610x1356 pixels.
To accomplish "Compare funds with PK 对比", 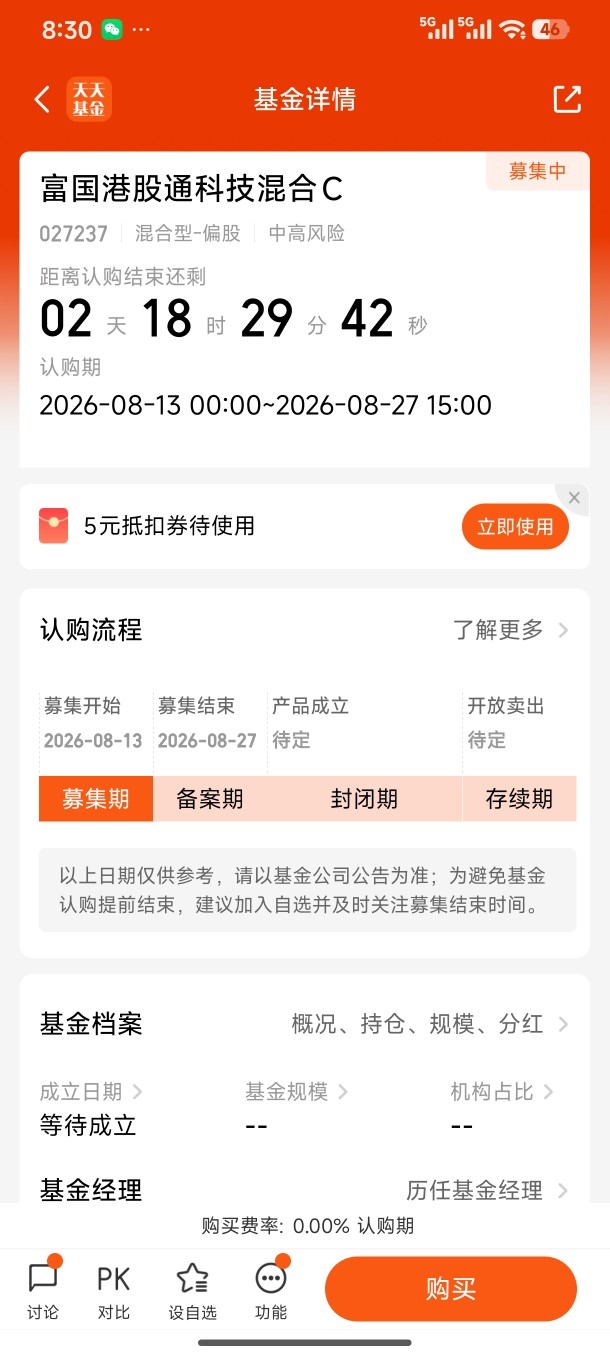I will pyautogui.click(x=114, y=1290).
